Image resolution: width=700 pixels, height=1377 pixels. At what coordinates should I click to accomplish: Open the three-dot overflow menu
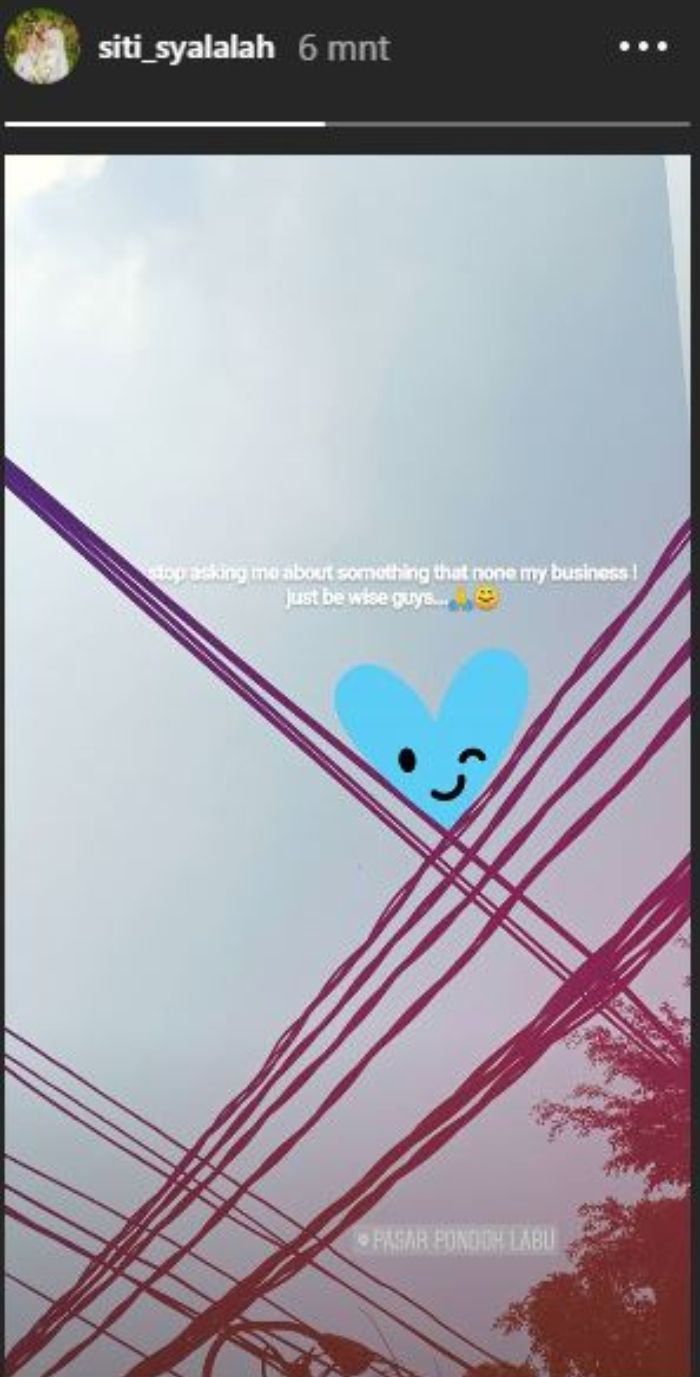(x=643, y=47)
